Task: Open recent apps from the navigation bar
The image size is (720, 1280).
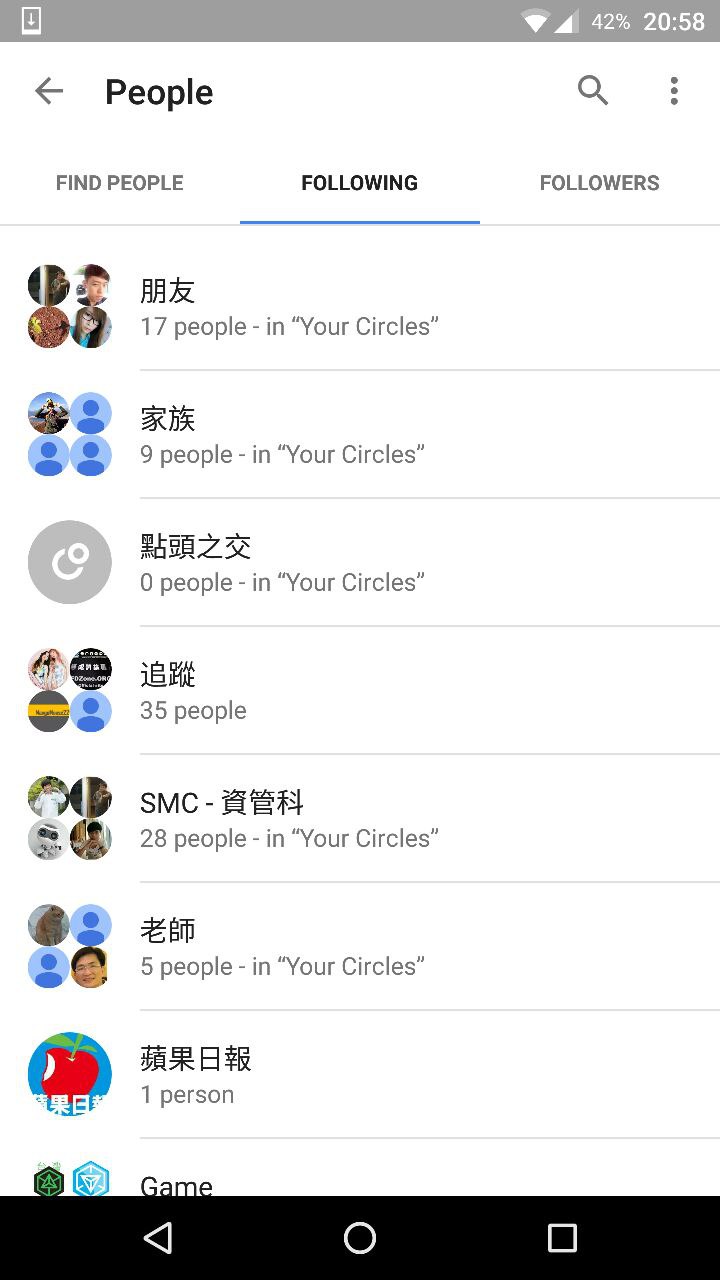Action: (x=562, y=1238)
